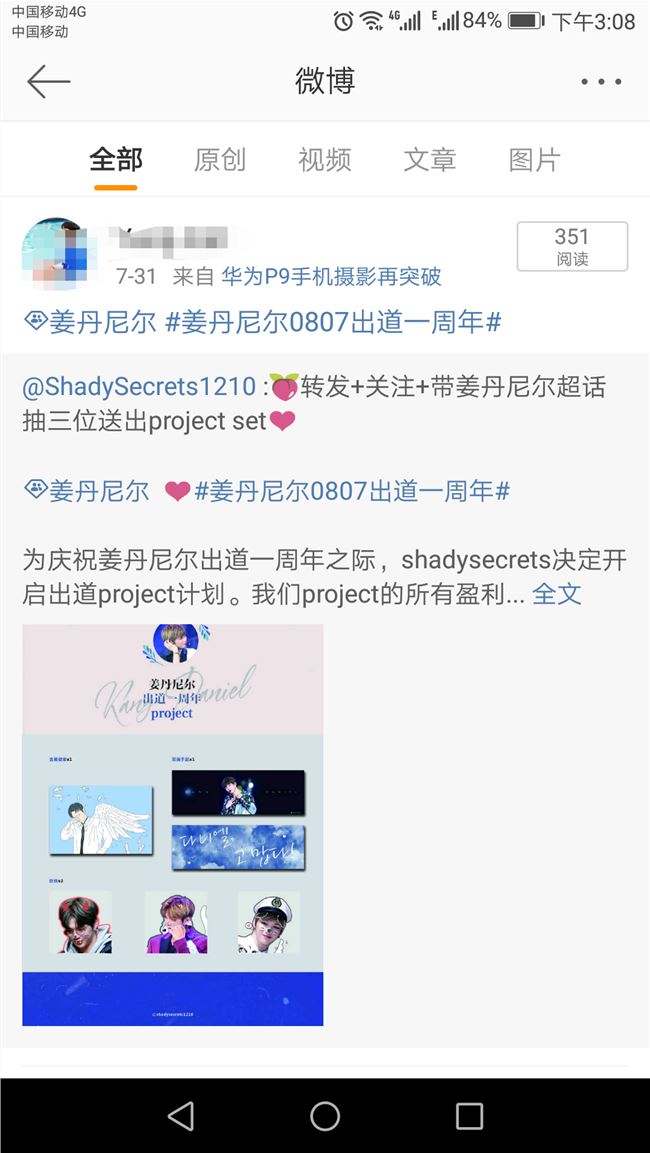Switch to the 原创 tab
The width and height of the screenshot is (650, 1153).
coord(219,160)
